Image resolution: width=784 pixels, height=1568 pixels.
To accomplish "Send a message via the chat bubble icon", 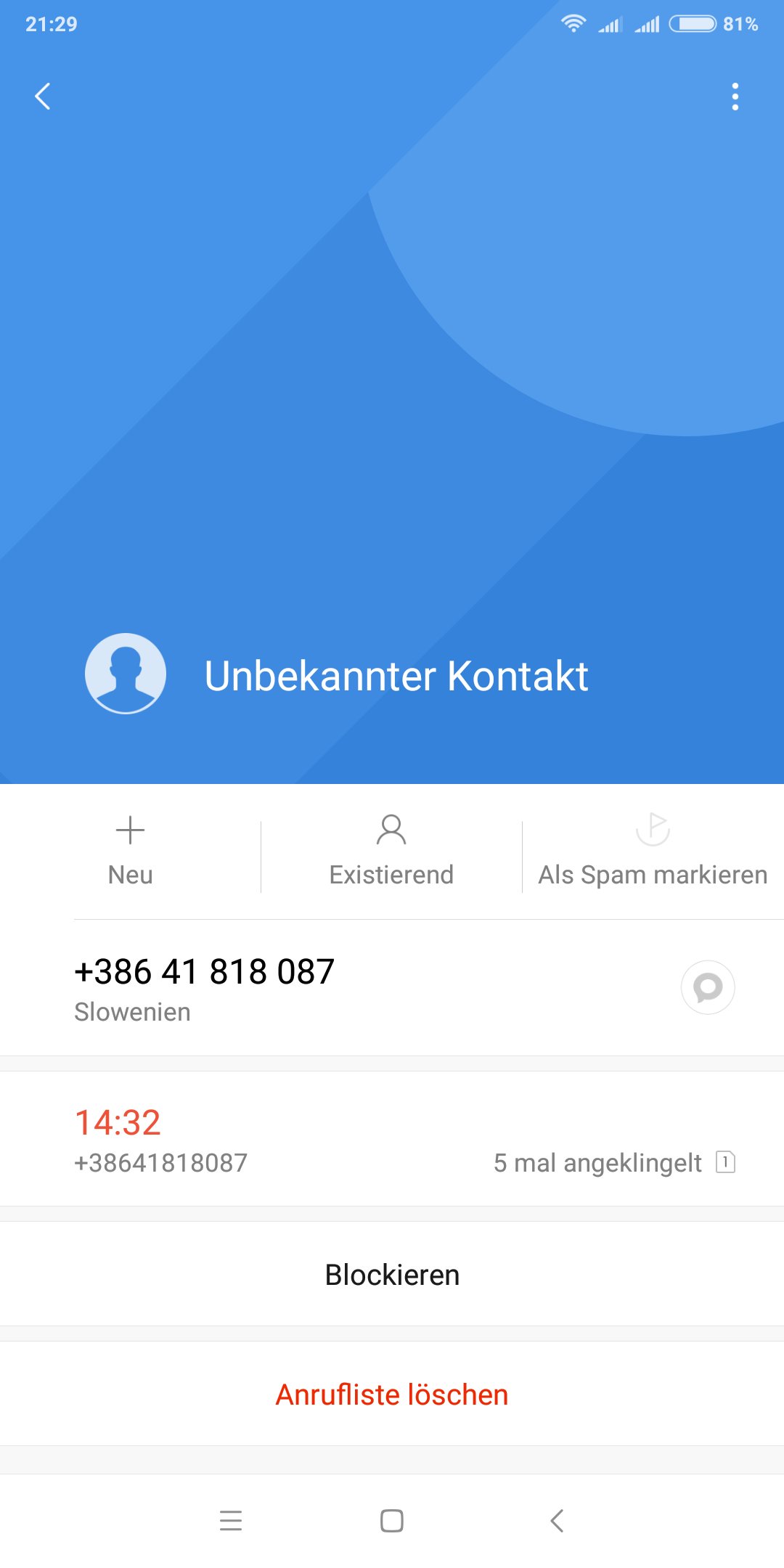I will 708,987.
